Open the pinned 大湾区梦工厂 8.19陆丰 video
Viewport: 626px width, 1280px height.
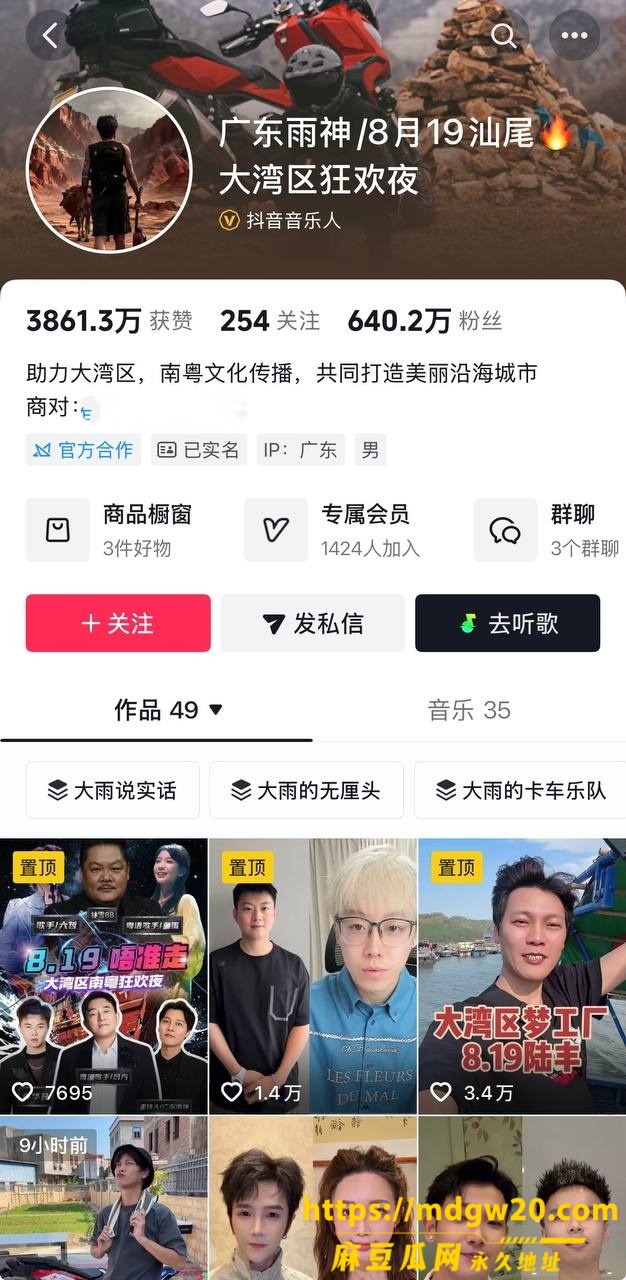click(x=522, y=976)
